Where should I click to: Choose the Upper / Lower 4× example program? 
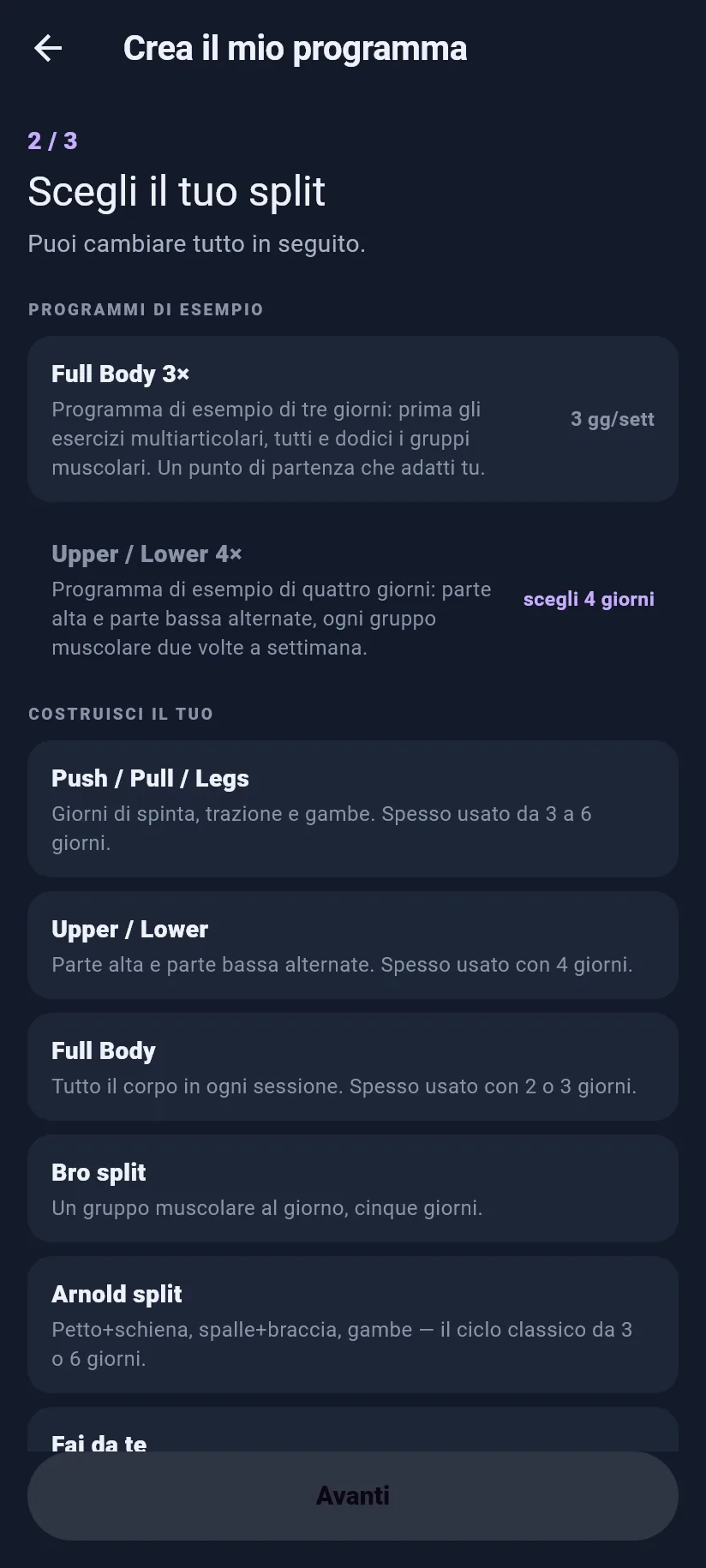tap(353, 599)
